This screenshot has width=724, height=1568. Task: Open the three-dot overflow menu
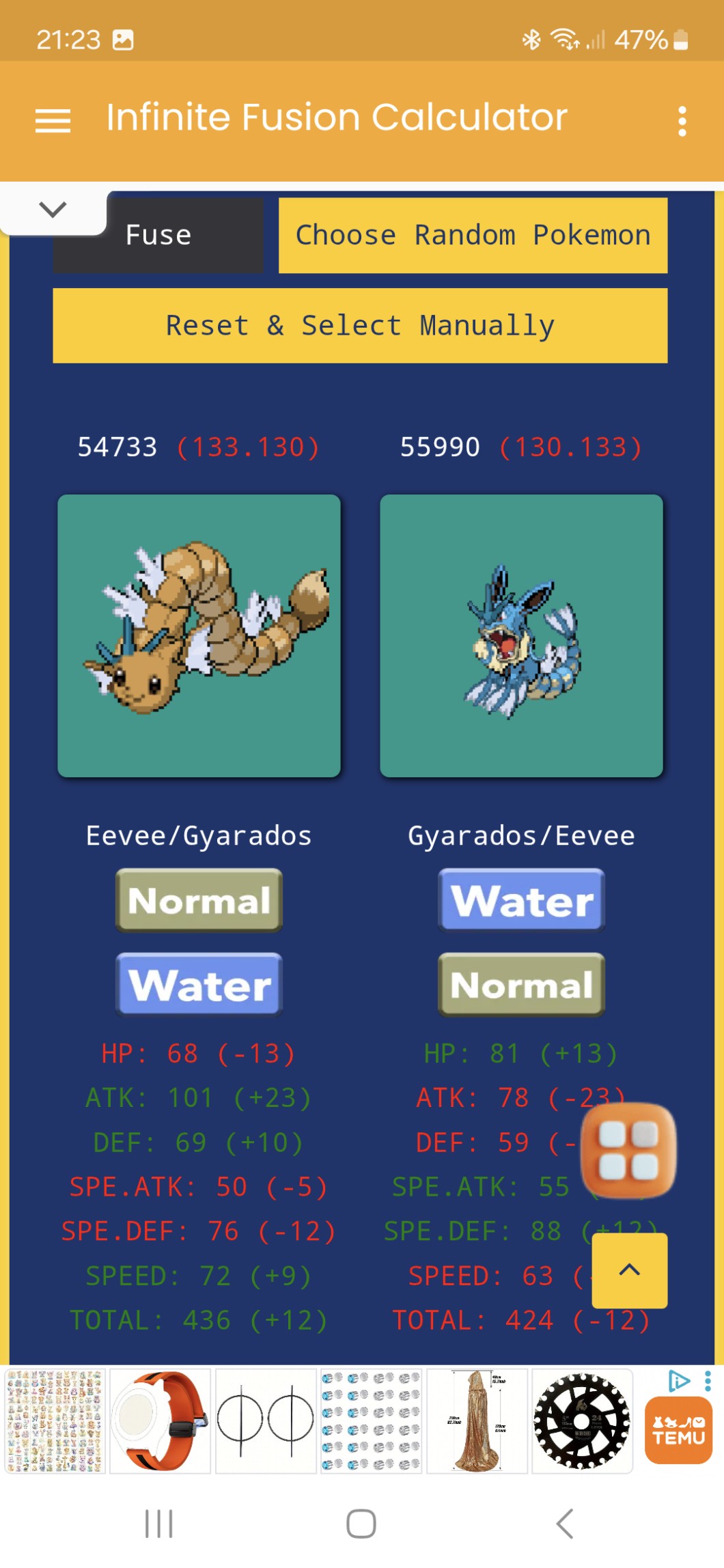682,121
